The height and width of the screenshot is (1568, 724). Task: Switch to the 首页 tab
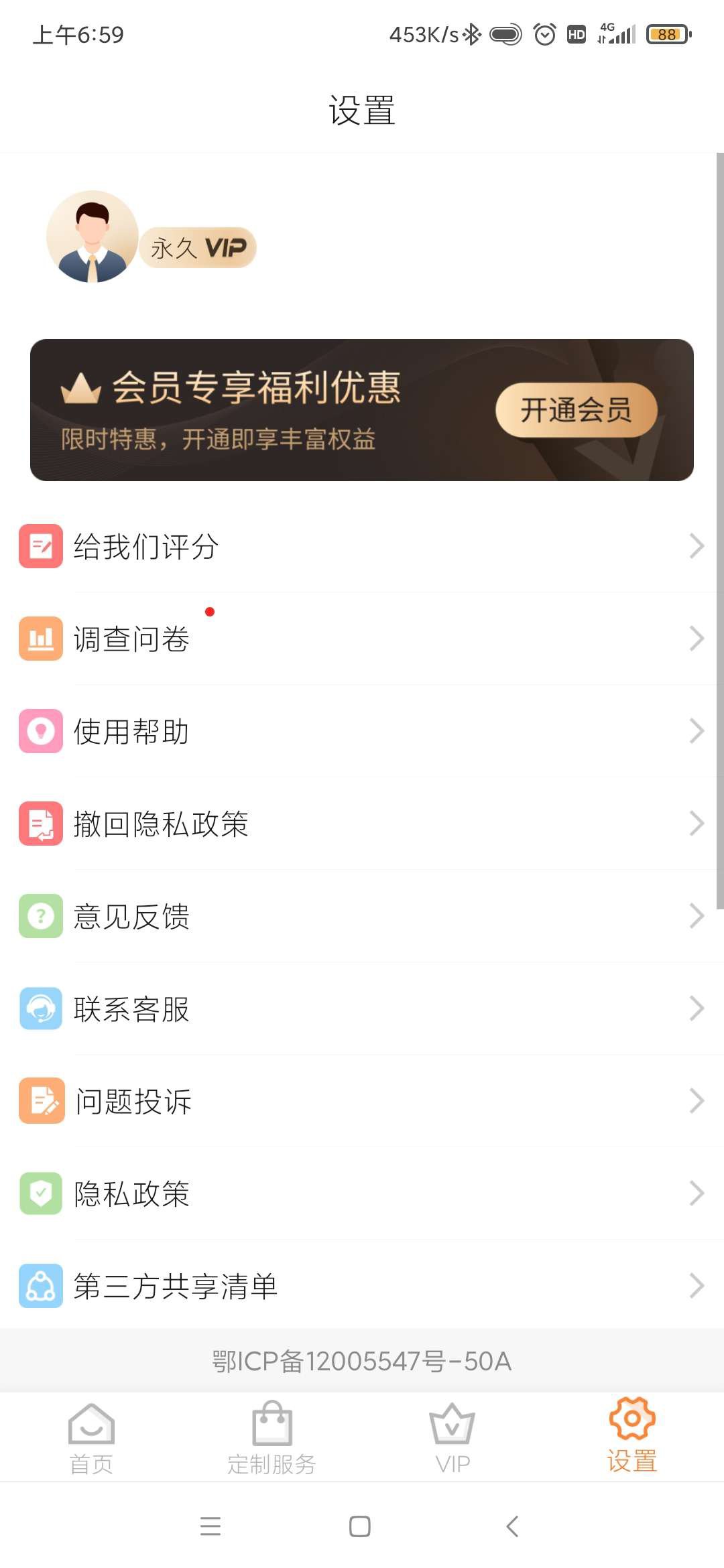tap(91, 1438)
